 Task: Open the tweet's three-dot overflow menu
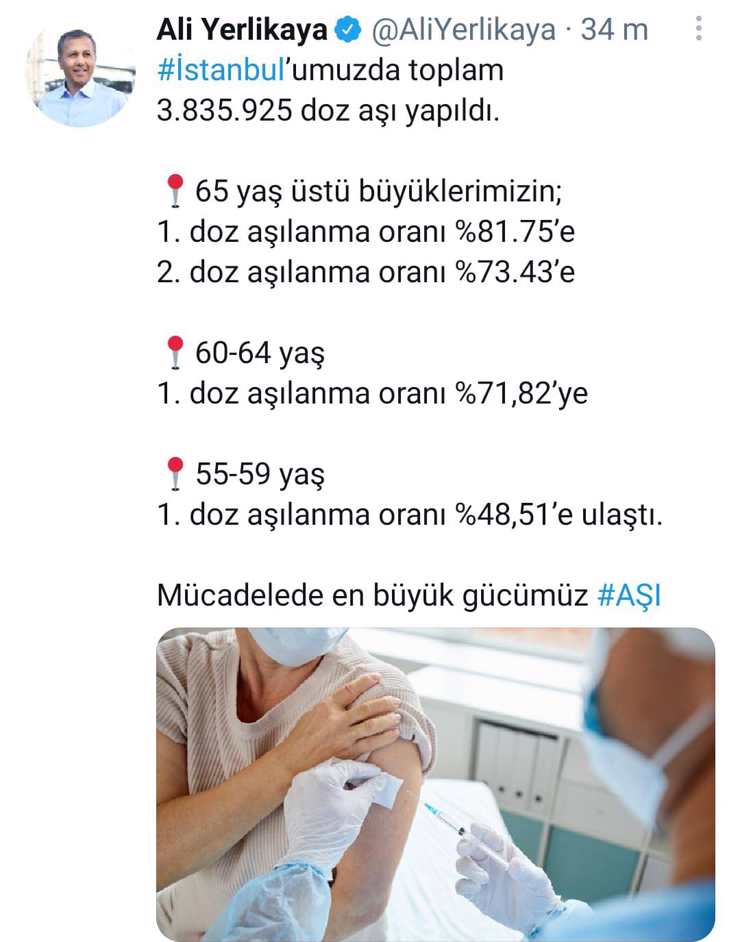[699, 29]
